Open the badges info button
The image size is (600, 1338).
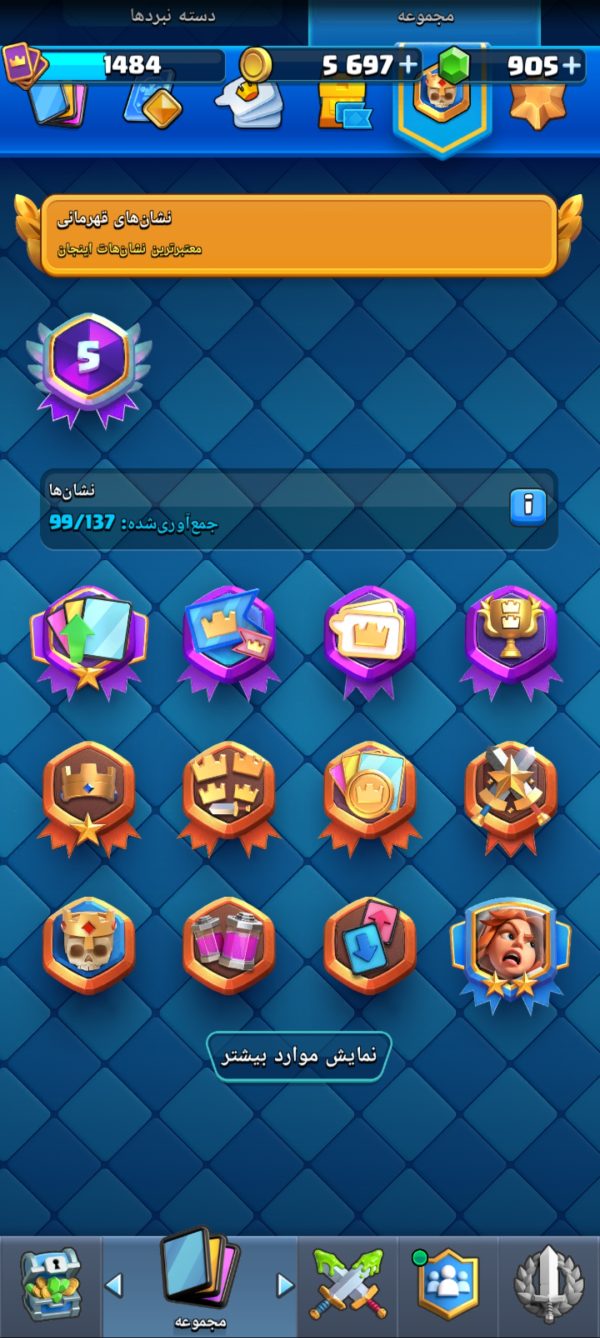[x=528, y=506]
